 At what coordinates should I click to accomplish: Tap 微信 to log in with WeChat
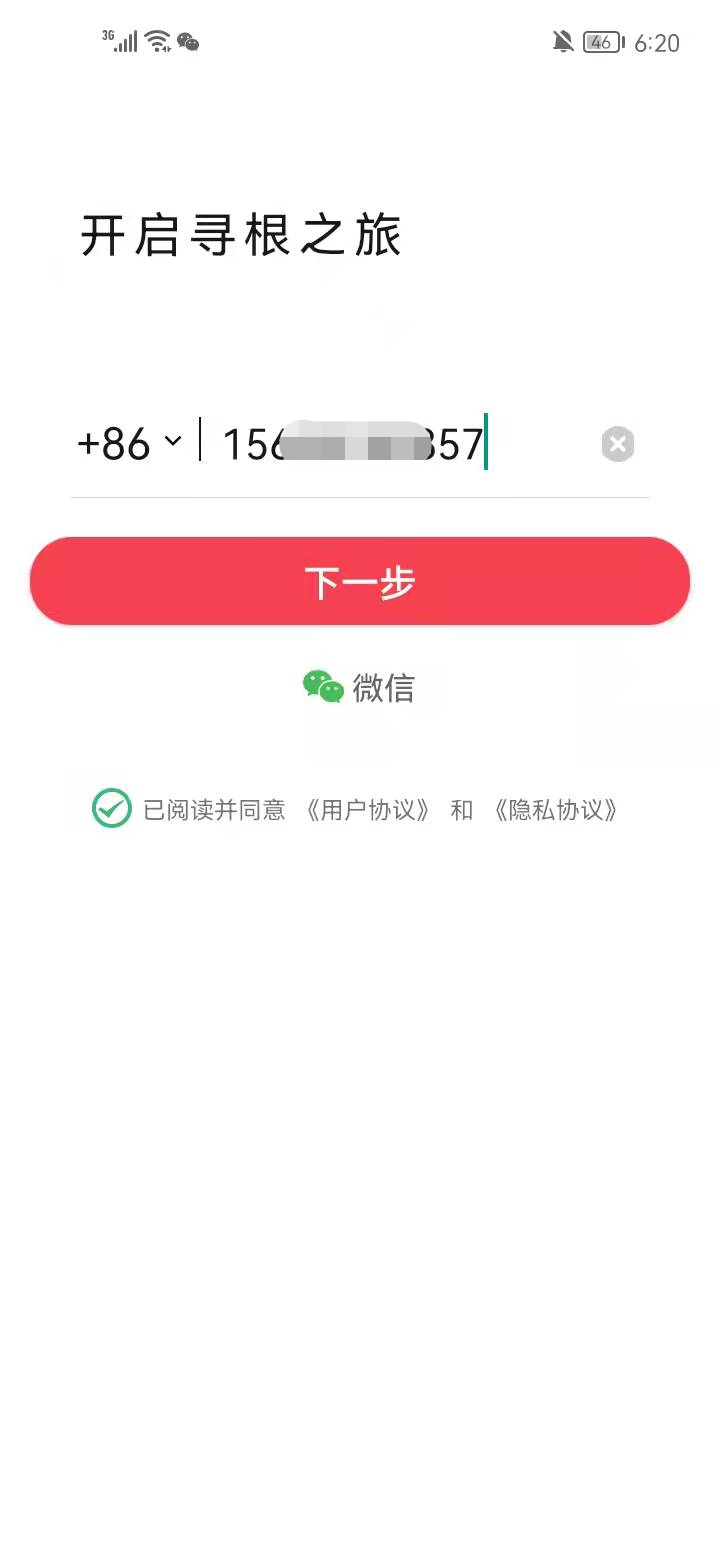coord(385,687)
